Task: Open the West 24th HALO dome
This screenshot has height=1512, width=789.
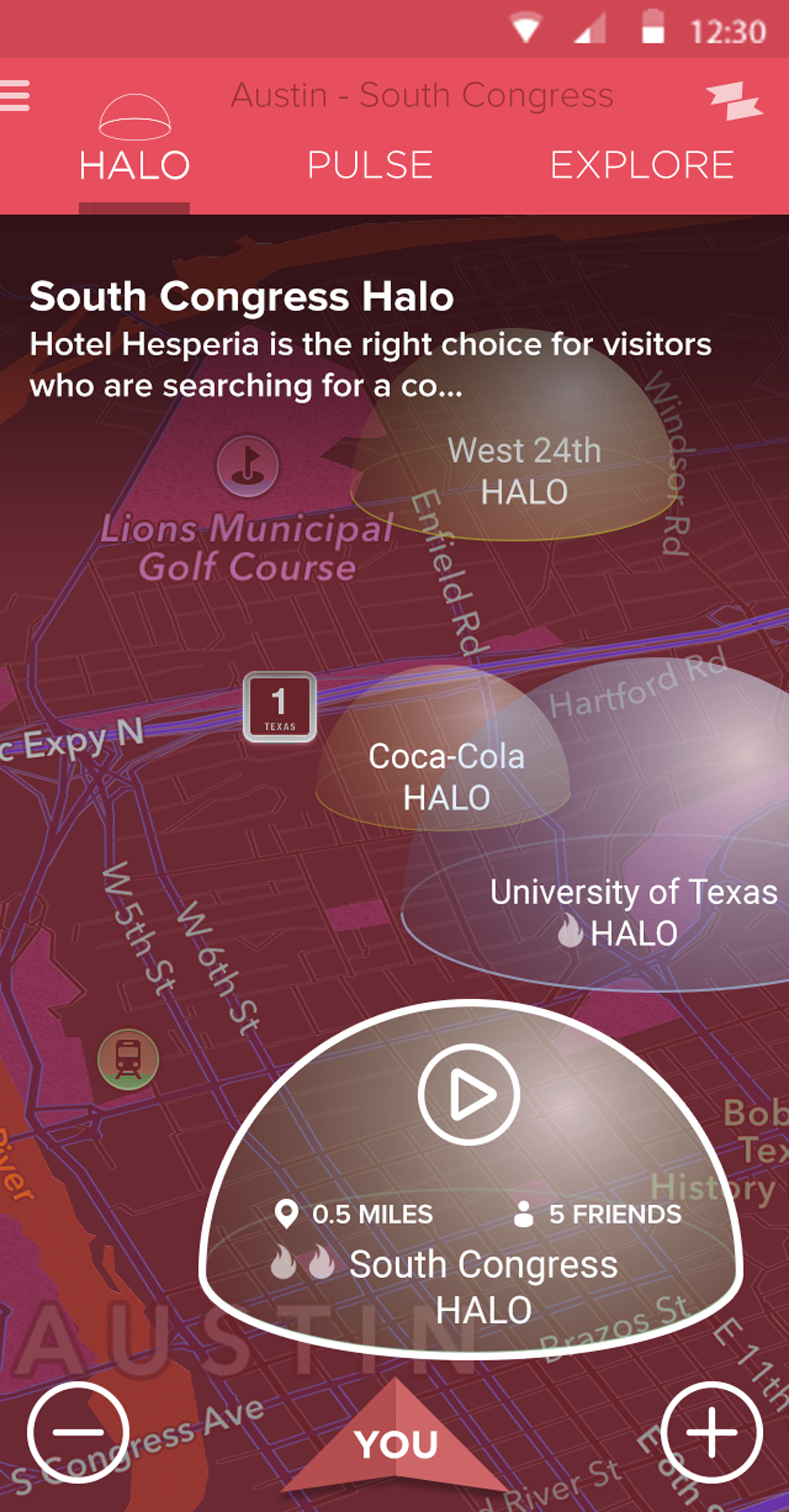Action: click(x=524, y=472)
